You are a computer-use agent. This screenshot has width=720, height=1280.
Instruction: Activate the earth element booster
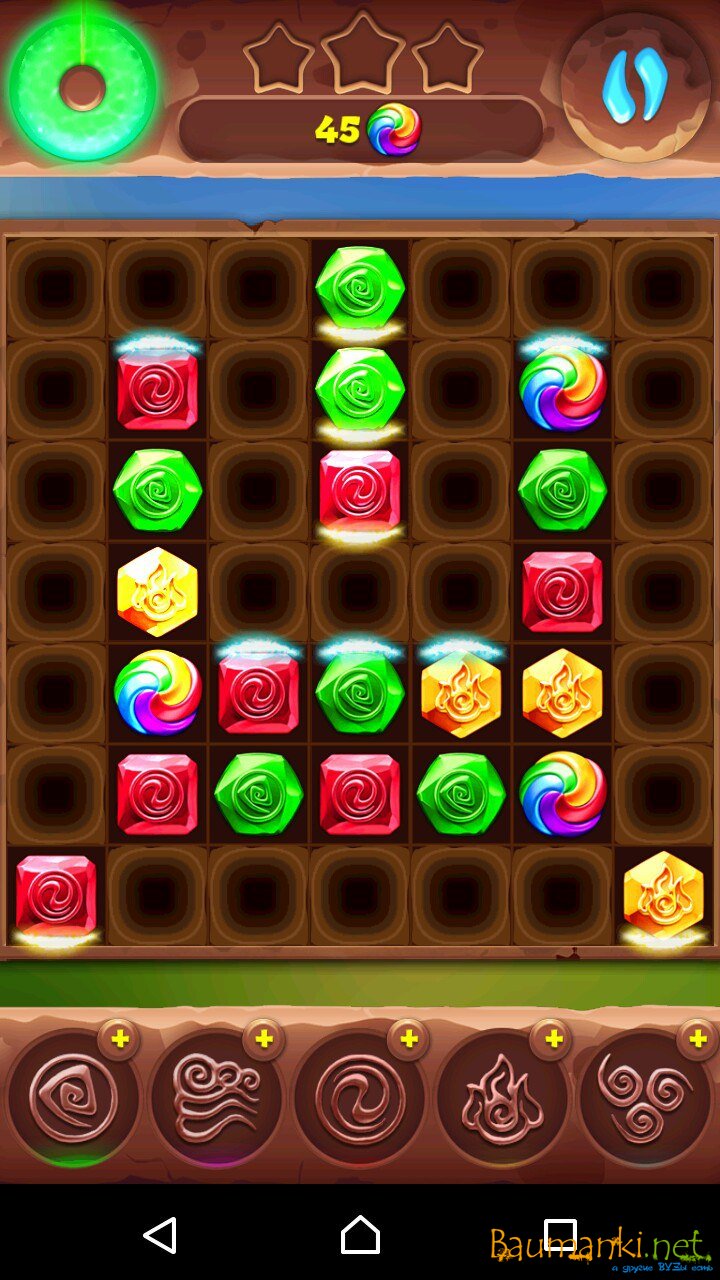pyautogui.click(x=72, y=1097)
